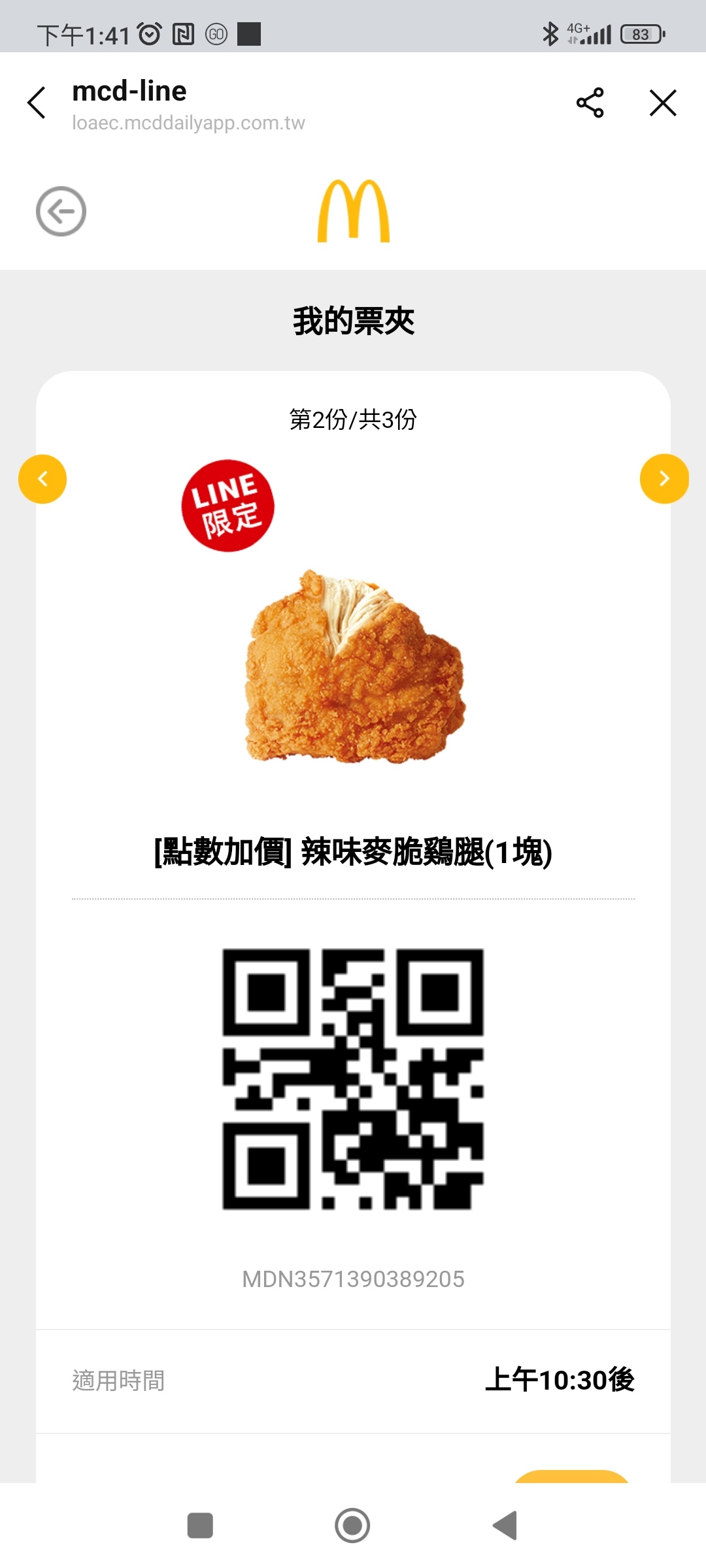706x1568 pixels.
Task: Go back using the top-left browser arrow
Action: (37, 103)
